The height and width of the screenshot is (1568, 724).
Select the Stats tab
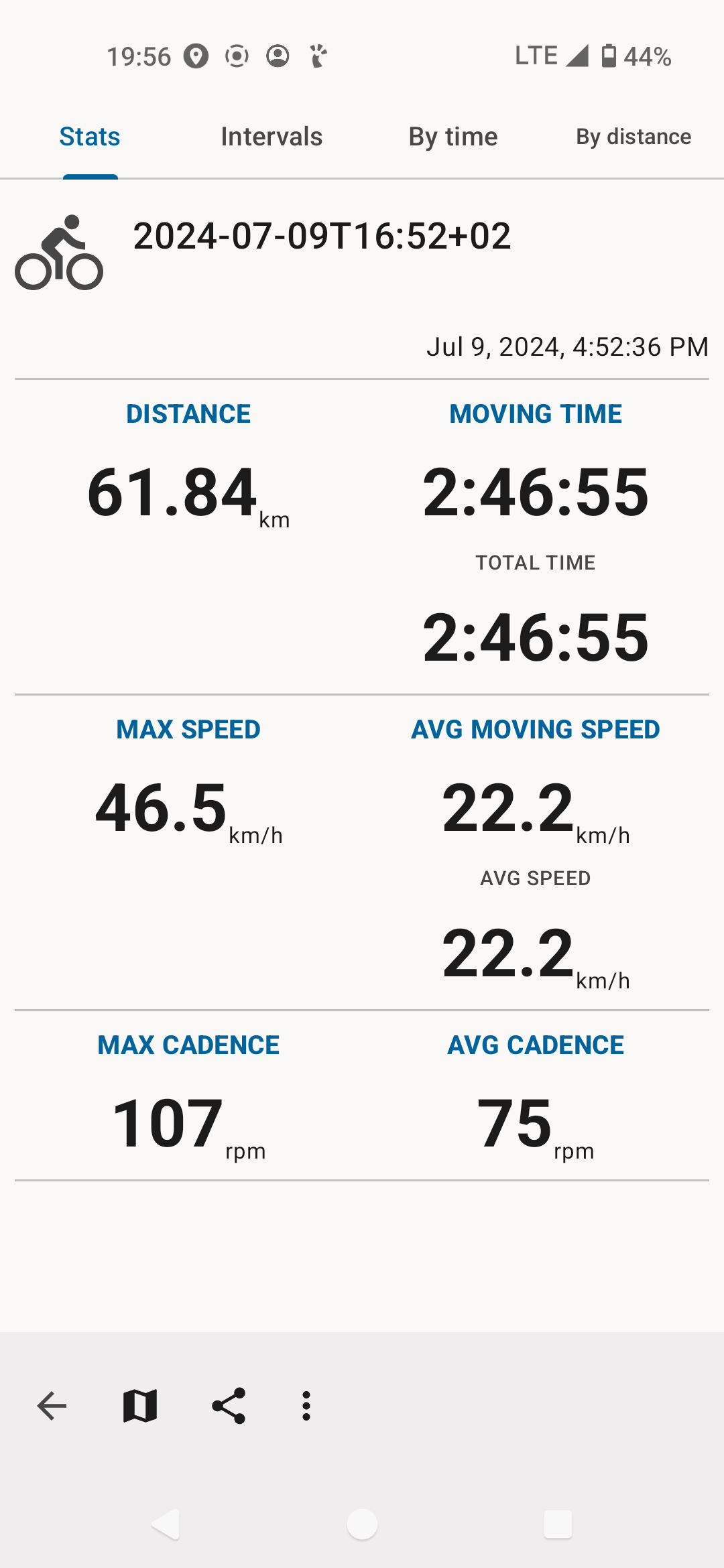click(x=90, y=137)
